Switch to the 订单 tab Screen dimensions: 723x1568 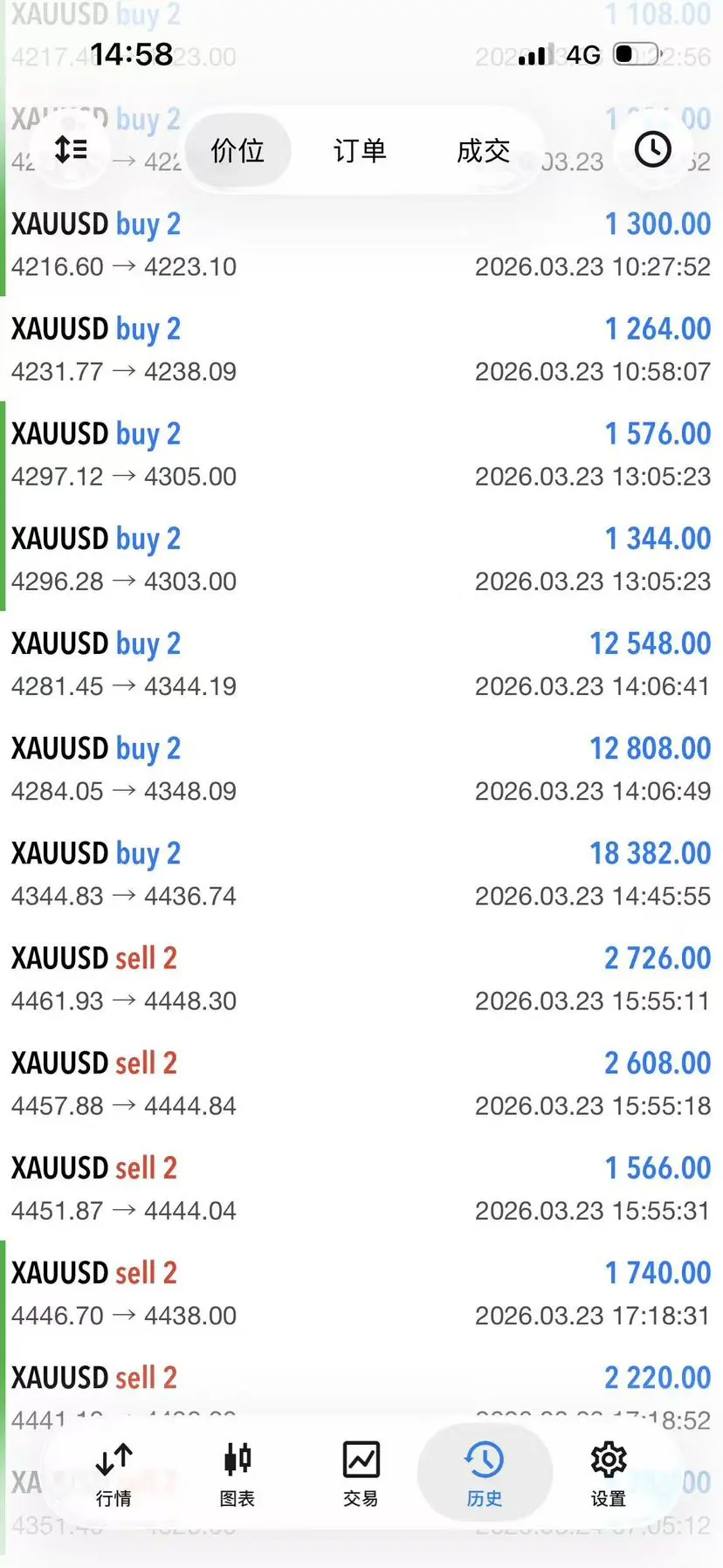tap(360, 151)
